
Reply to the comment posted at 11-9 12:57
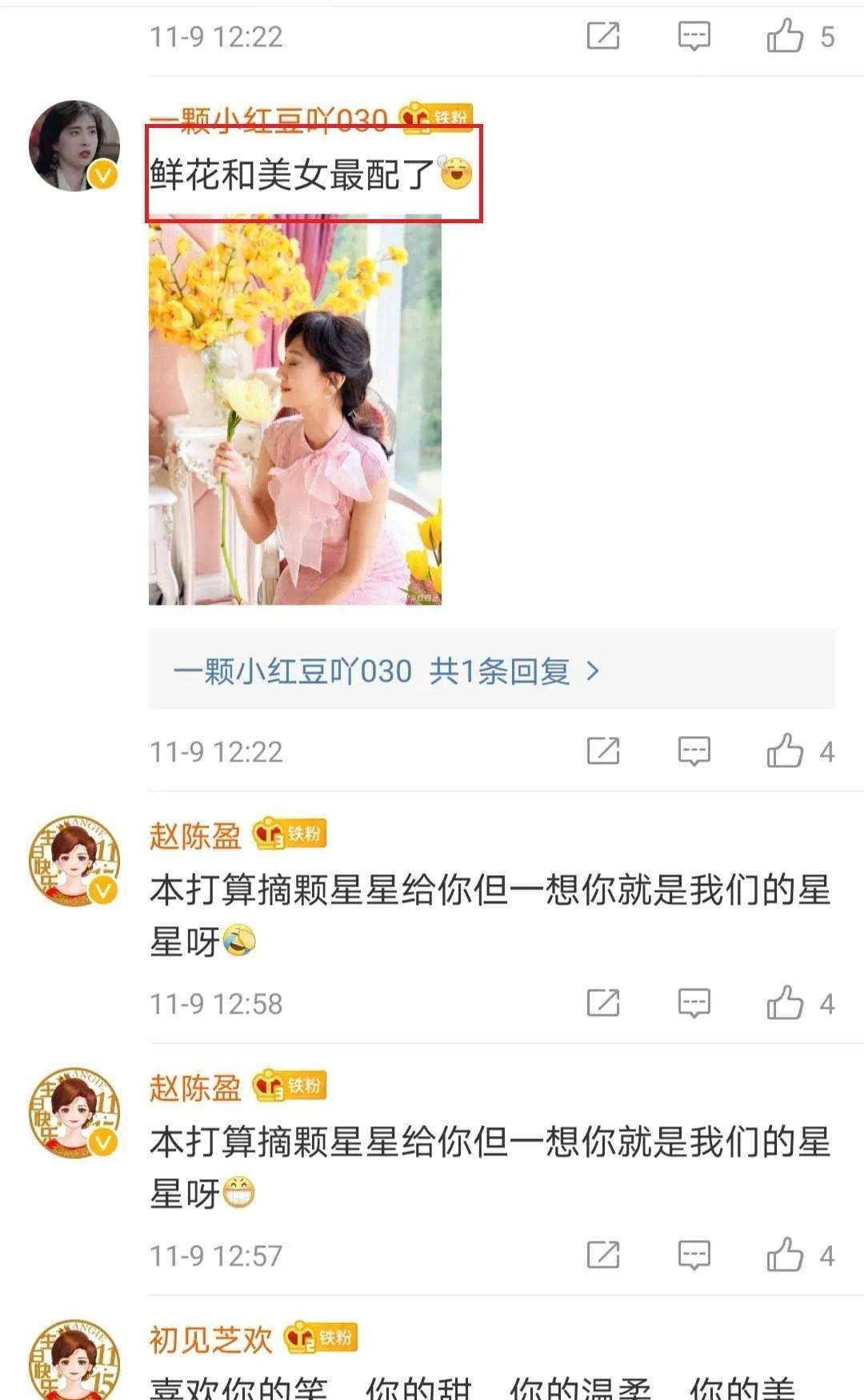coord(694,1254)
